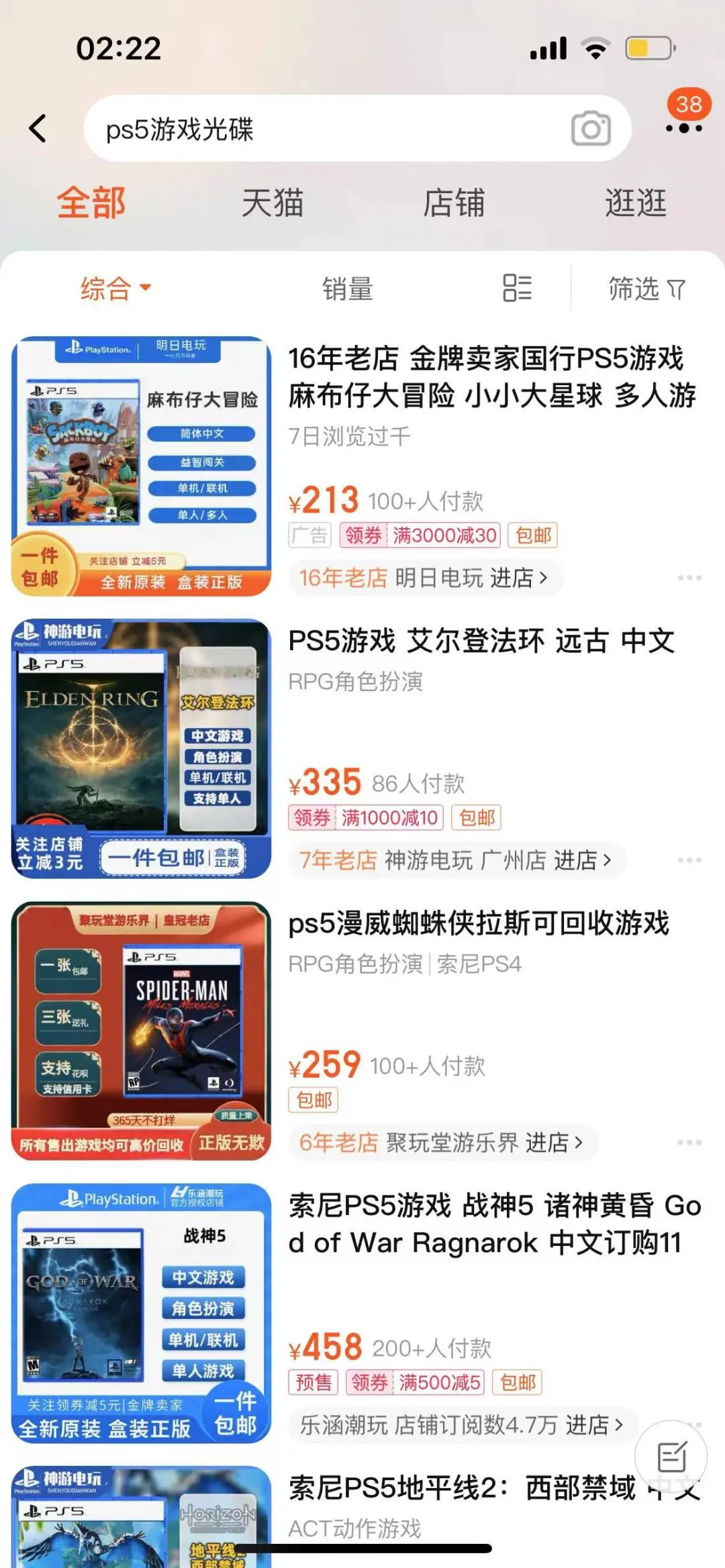The height and width of the screenshot is (1568, 725).
Task: Sort results by 销量
Action: pyautogui.click(x=347, y=289)
